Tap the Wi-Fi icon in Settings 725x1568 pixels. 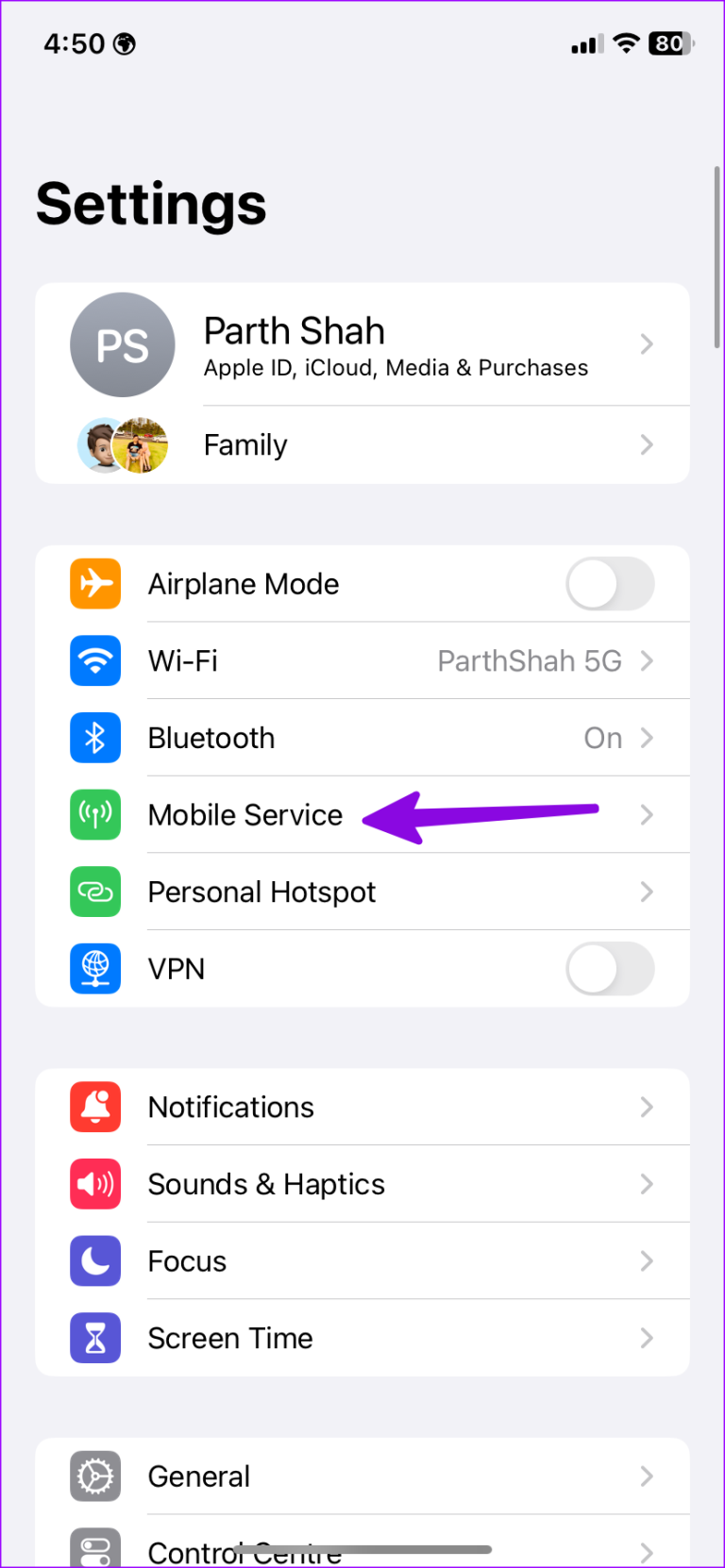[94, 660]
